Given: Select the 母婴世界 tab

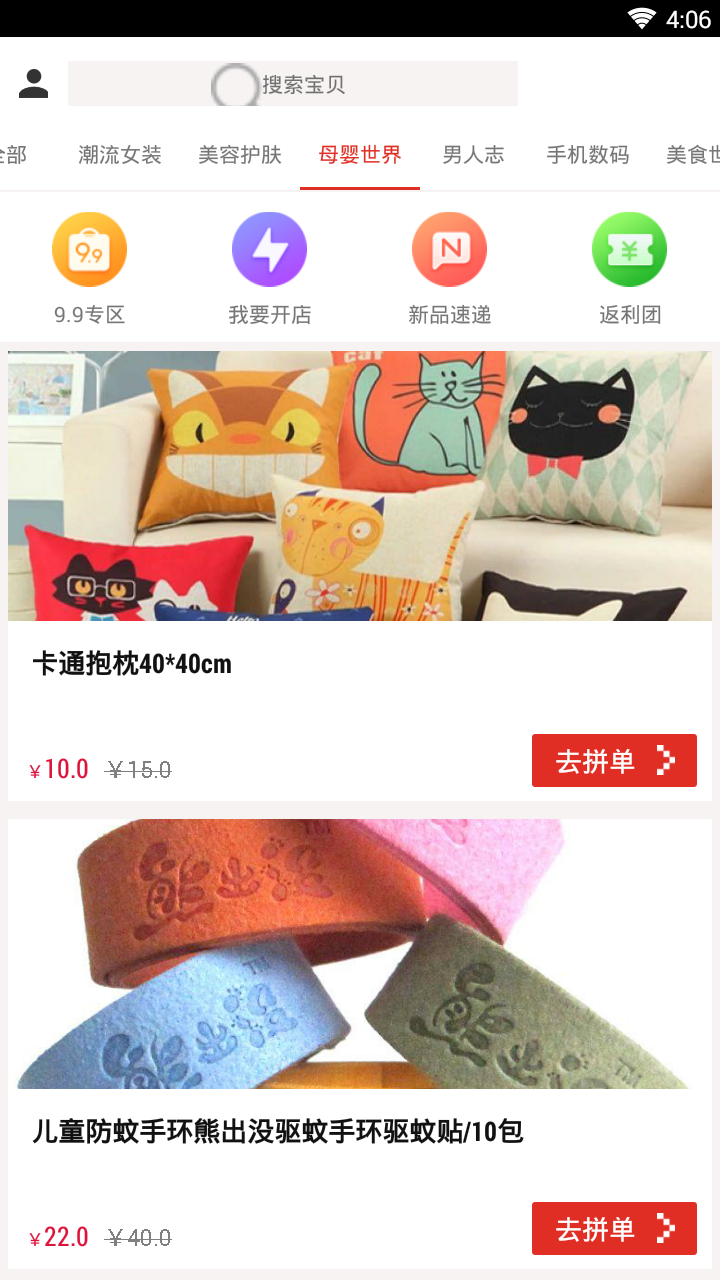Looking at the screenshot, I should coord(360,155).
